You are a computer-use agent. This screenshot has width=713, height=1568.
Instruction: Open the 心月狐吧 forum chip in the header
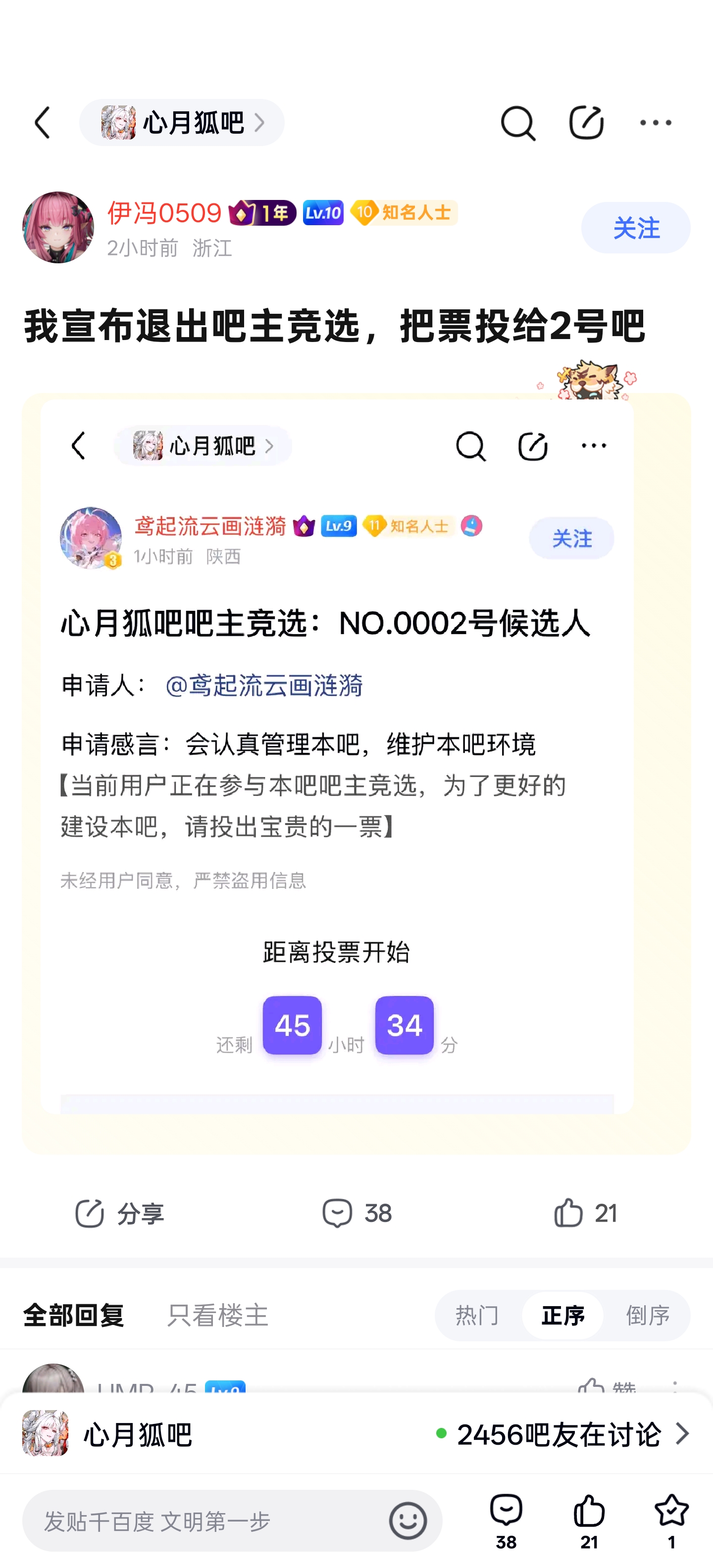[x=182, y=123]
